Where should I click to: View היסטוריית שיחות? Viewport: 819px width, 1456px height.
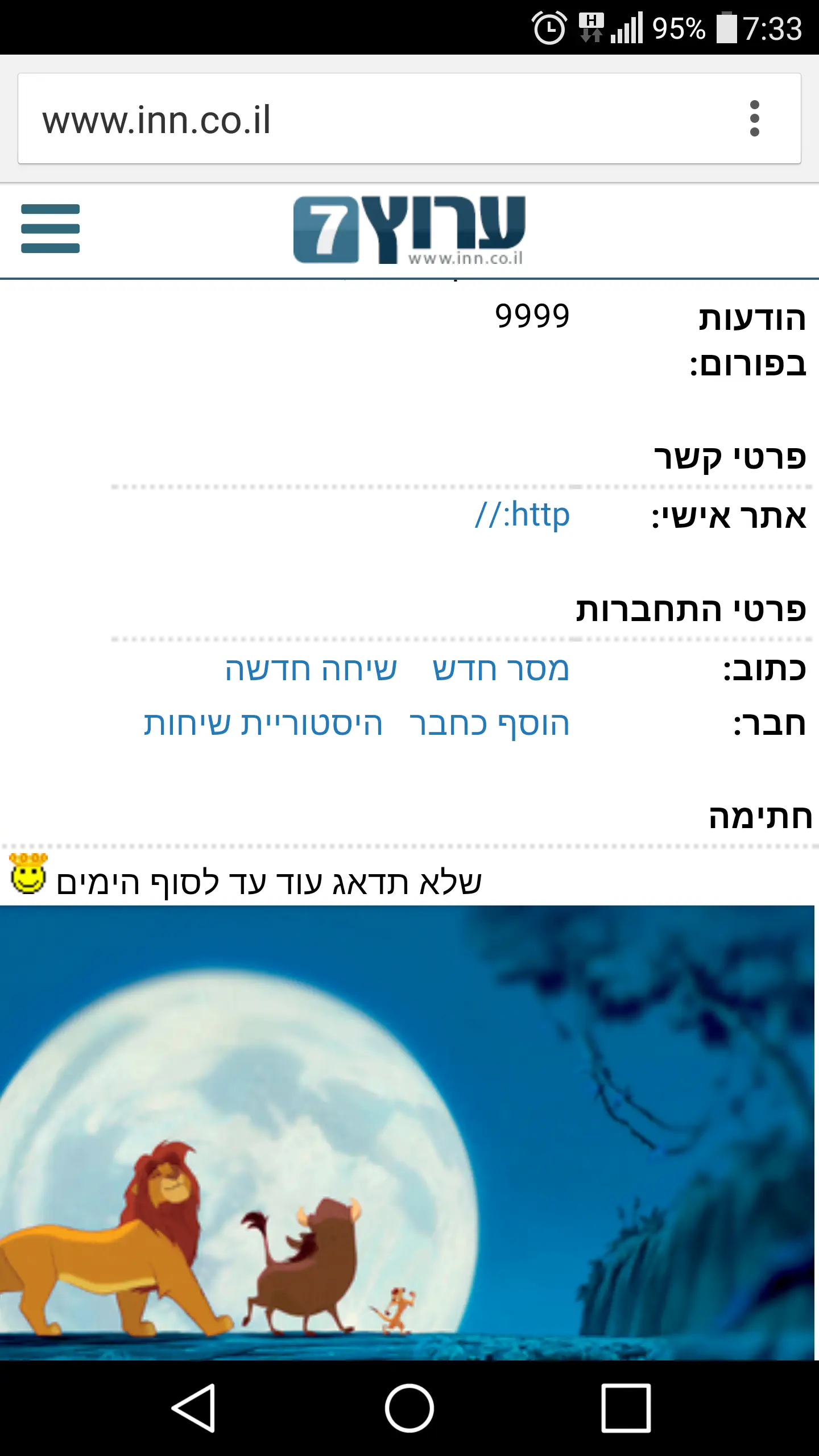point(263,725)
